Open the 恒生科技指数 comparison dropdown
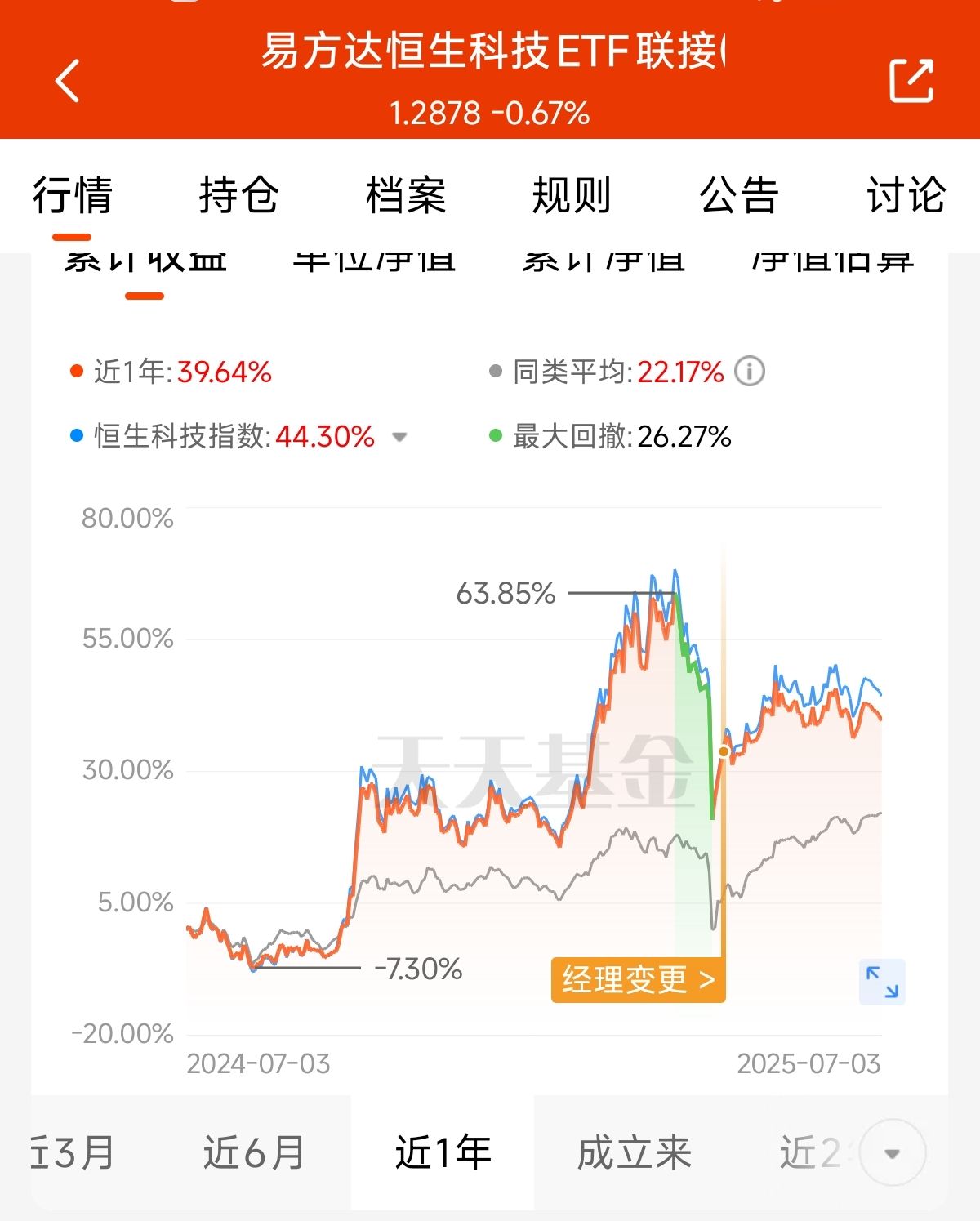This screenshot has height=1221, width=980. click(398, 439)
